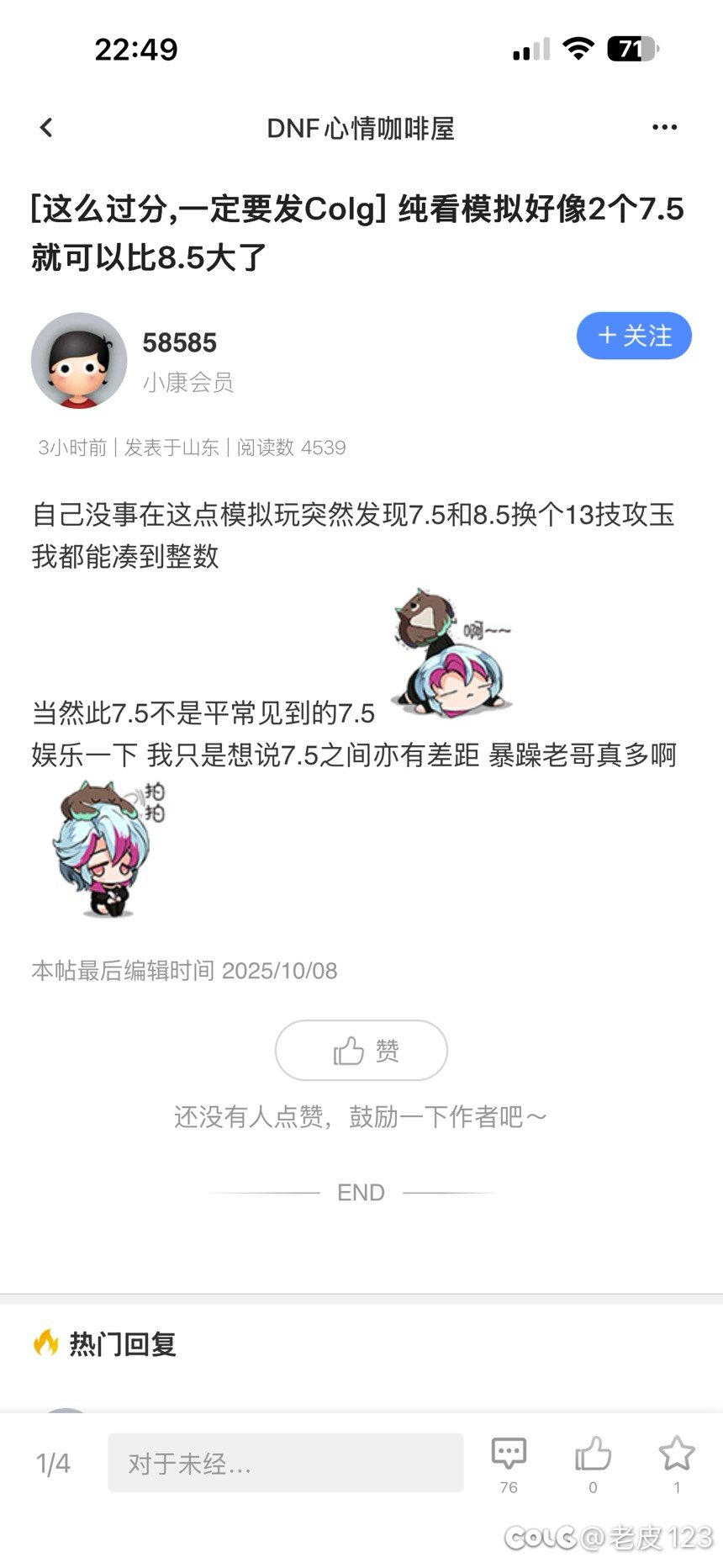View the 76 comments via the comment icon
Screen dimensions: 723x1568
[509, 1454]
